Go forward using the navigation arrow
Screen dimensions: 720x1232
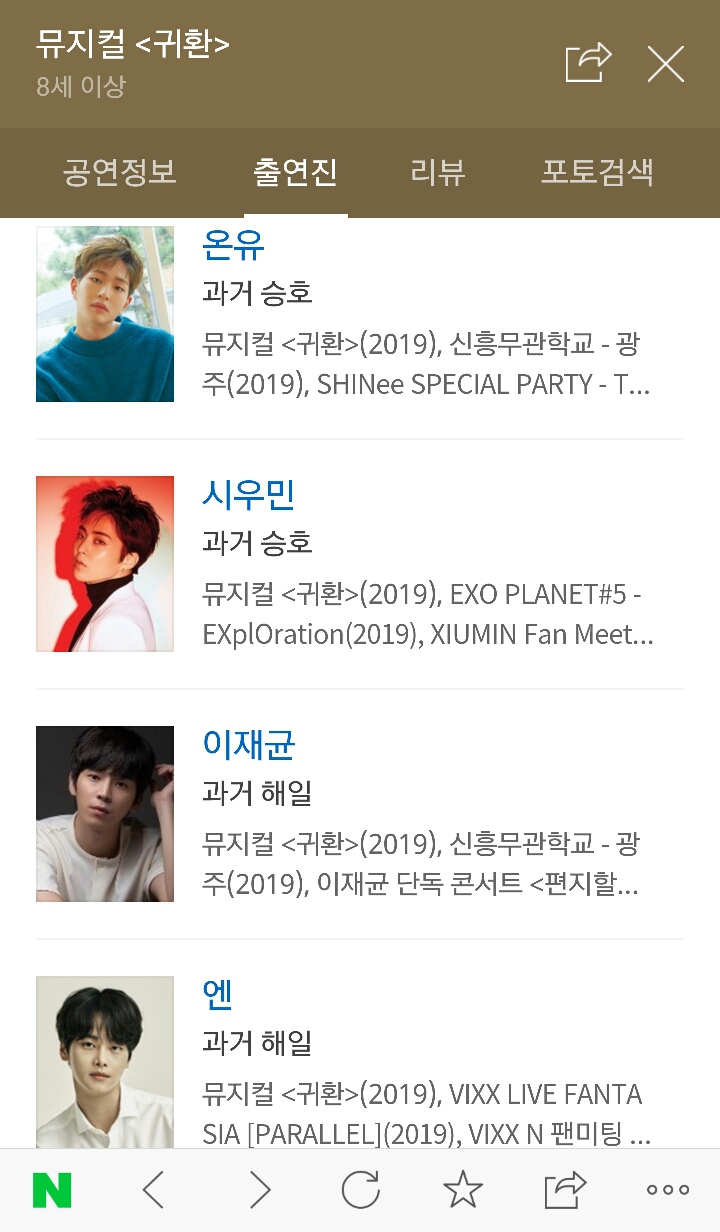point(259,1190)
